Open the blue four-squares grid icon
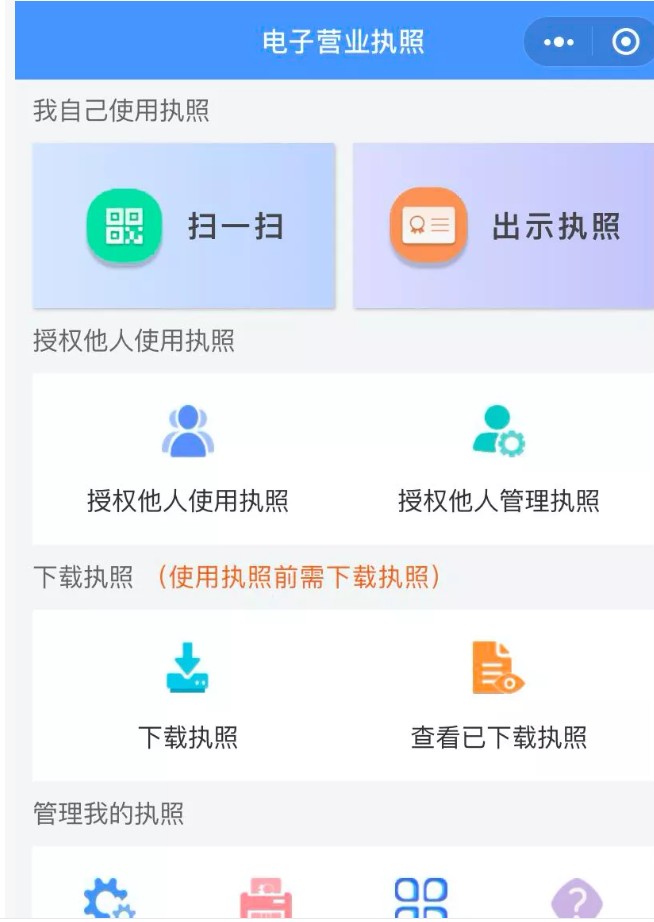The width and height of the screenshot is (654, 922). point(421,899)
